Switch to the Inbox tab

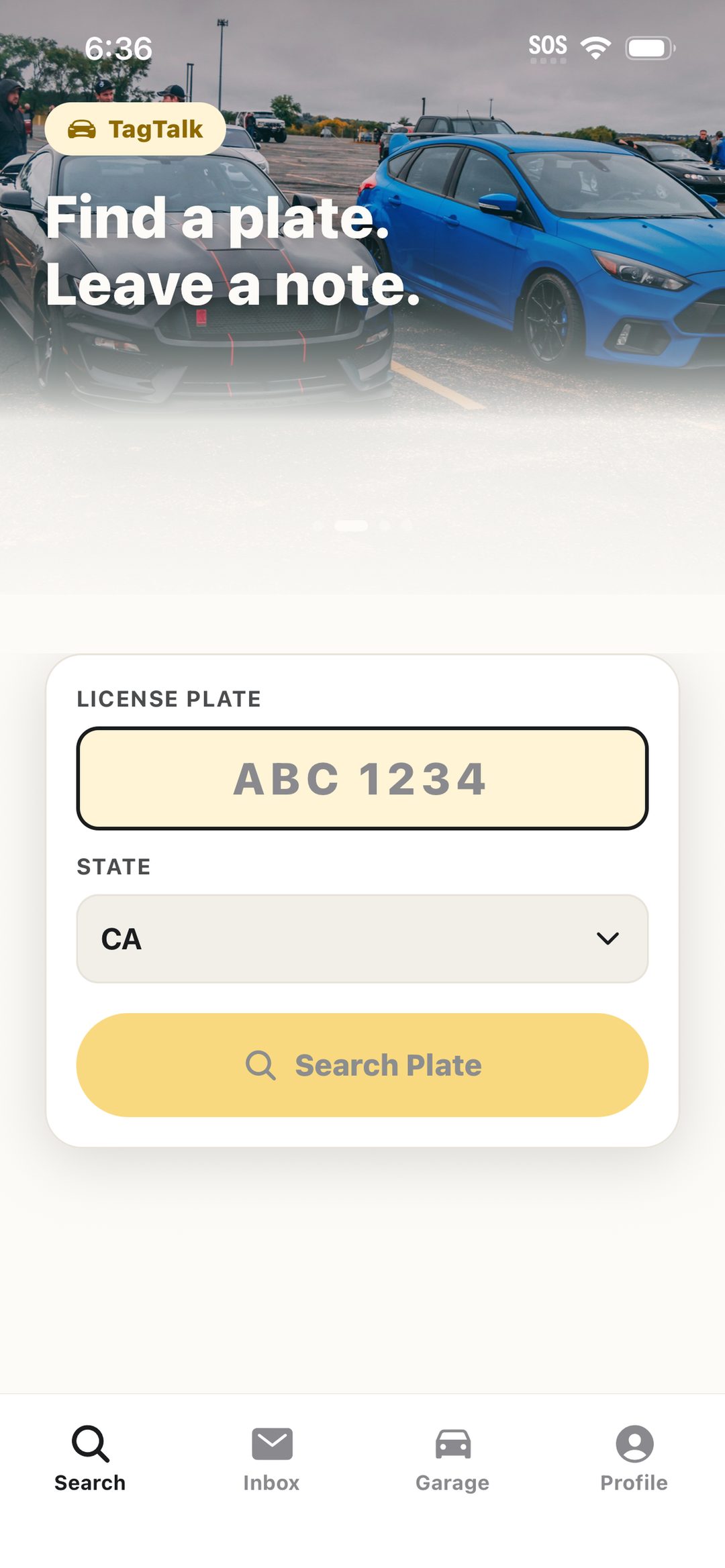click(271, 1459)
